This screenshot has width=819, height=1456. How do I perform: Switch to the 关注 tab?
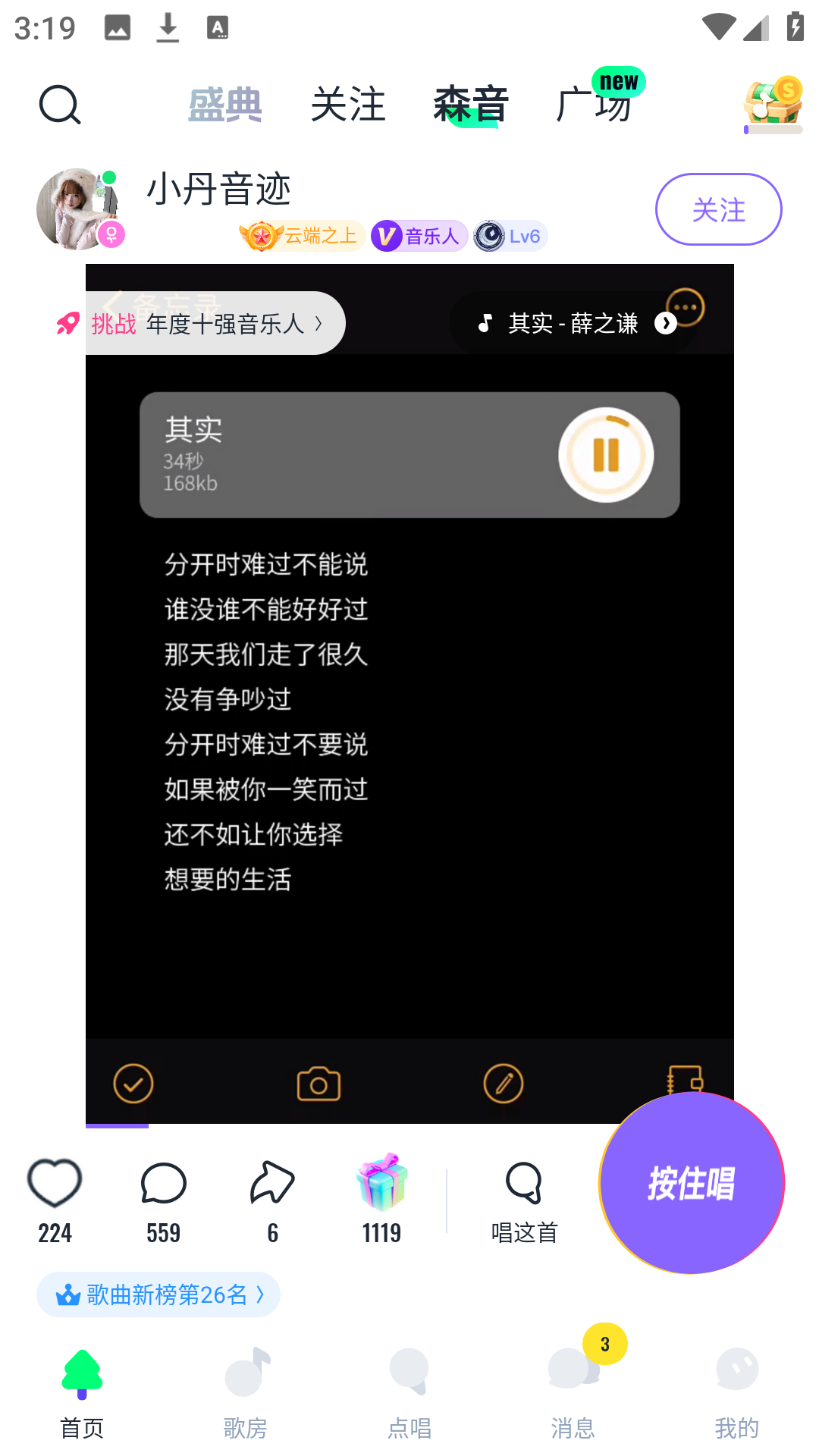click(348, 104)
